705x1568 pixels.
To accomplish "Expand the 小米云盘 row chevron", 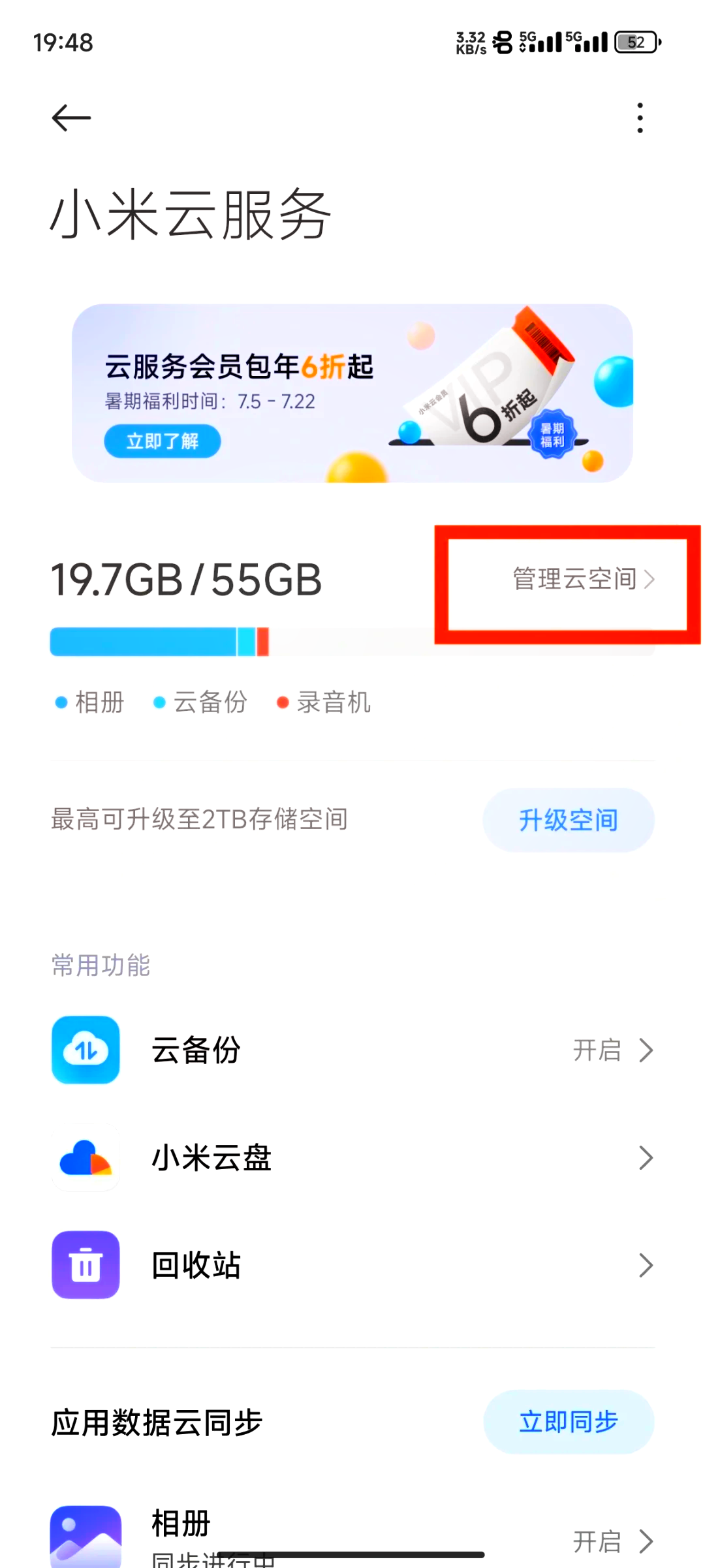I will [x=646, y=1157].
